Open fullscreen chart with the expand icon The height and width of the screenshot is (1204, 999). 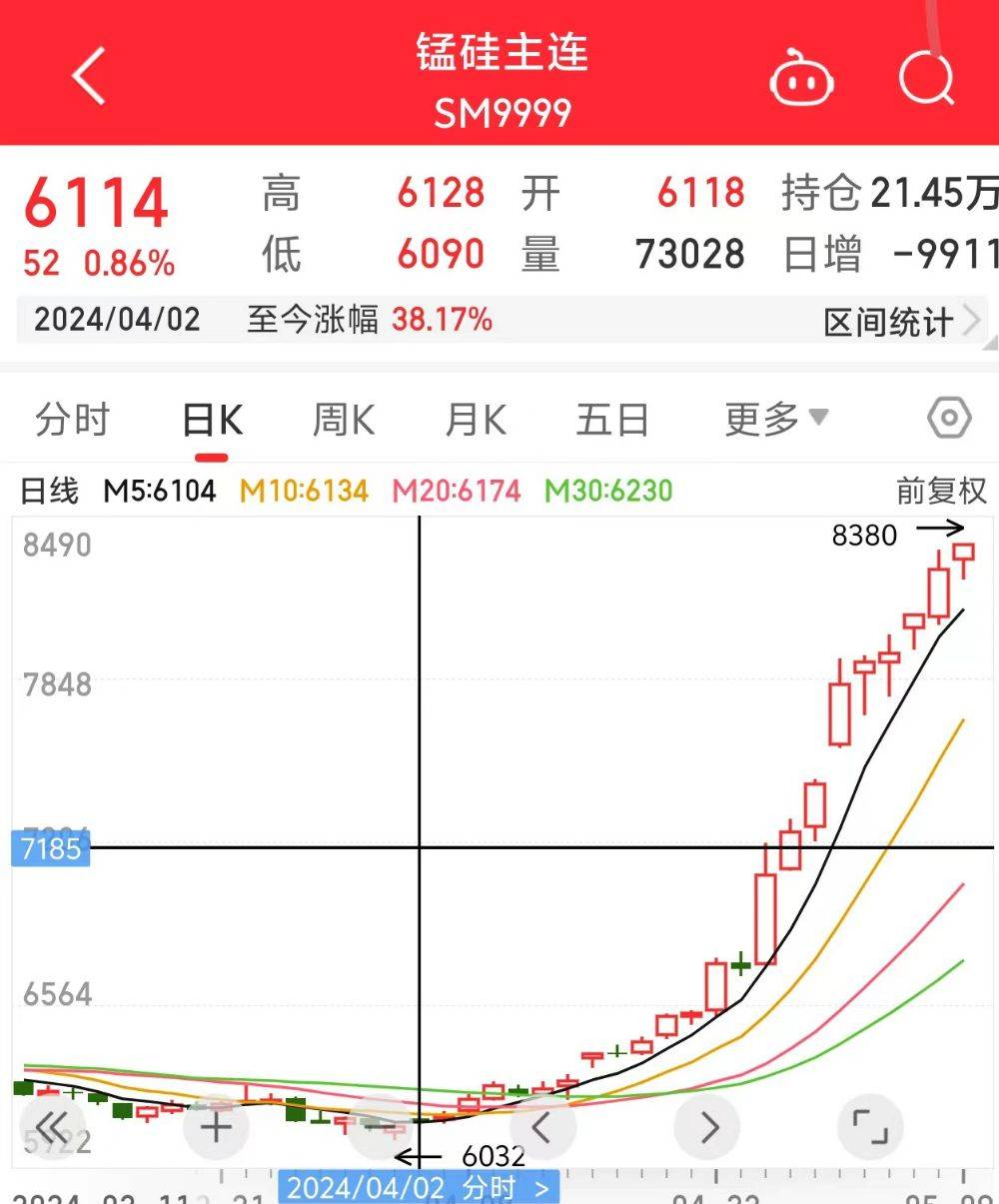[869, 1127]
